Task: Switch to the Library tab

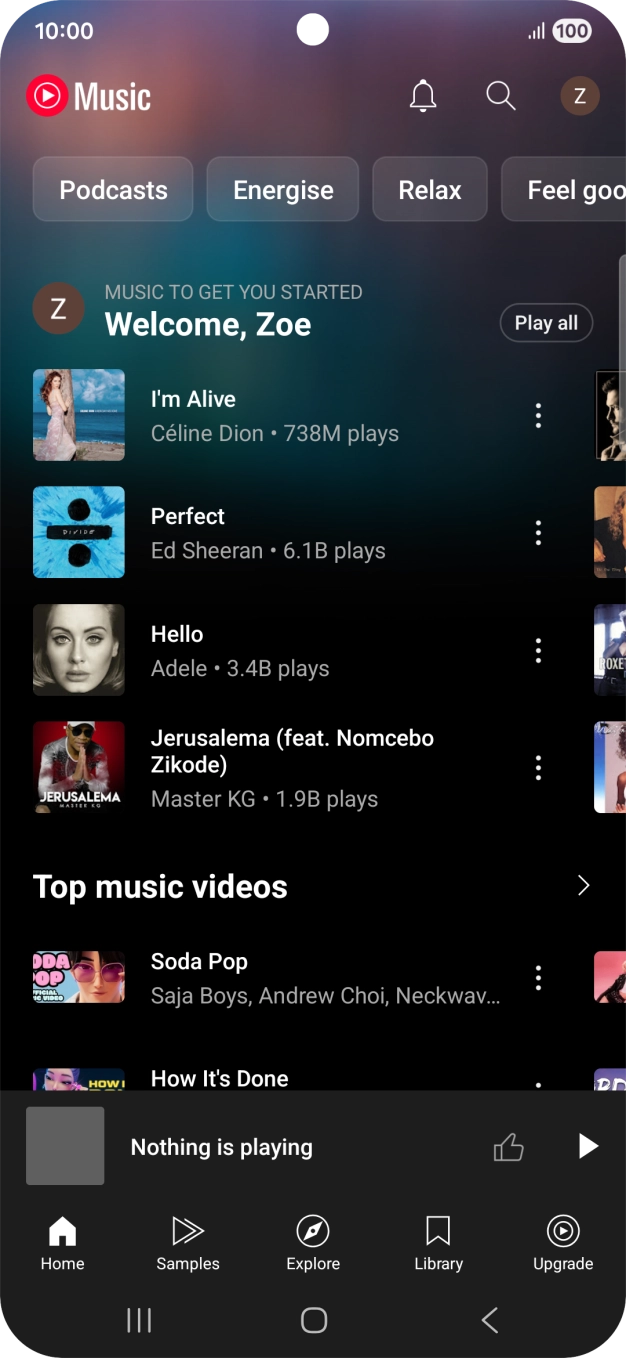Action: pyautogui.click(x=438, y=1243)
